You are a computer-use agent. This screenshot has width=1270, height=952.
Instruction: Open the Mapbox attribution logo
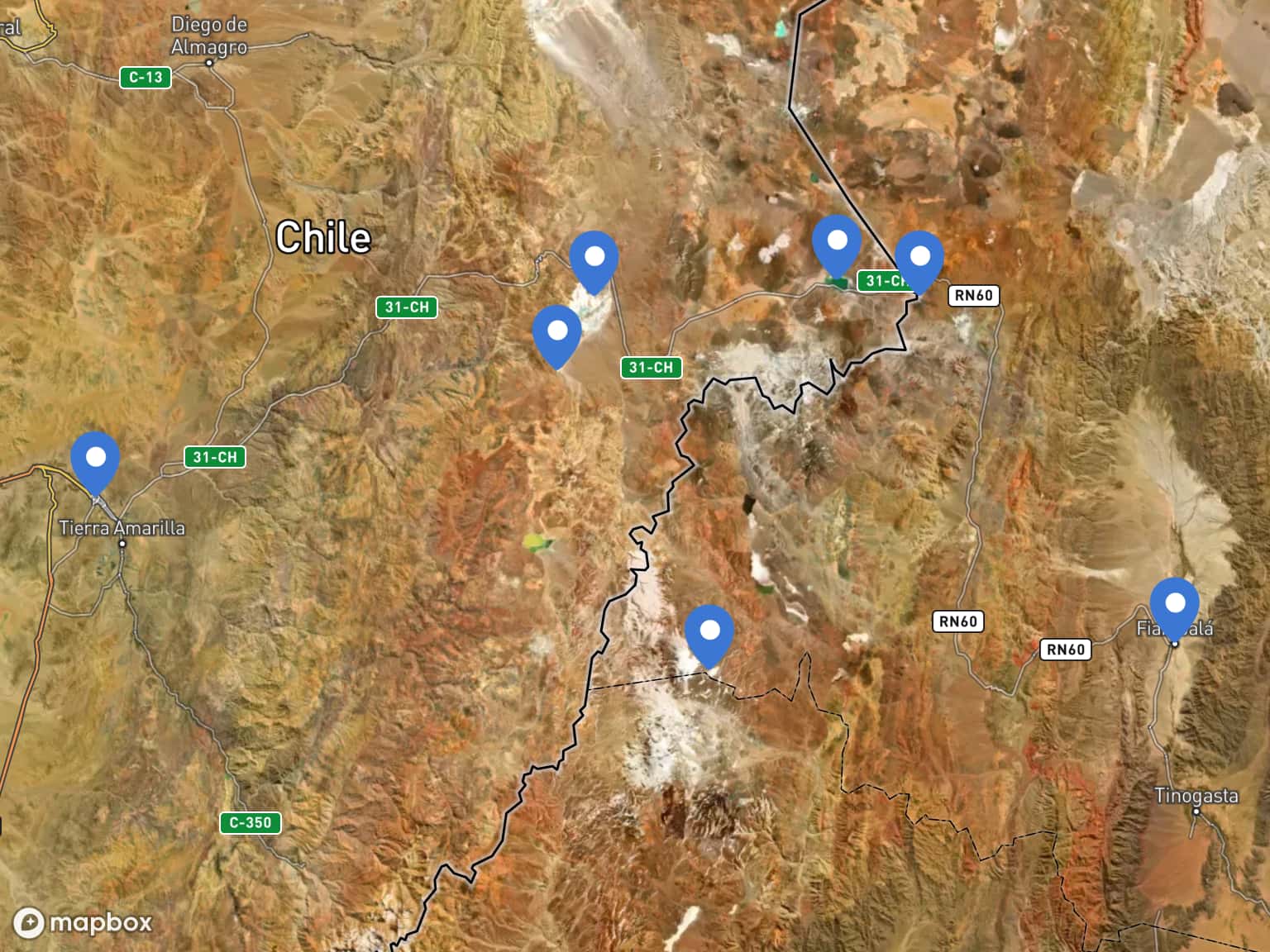pyautogui.click(x=84, y=922)
